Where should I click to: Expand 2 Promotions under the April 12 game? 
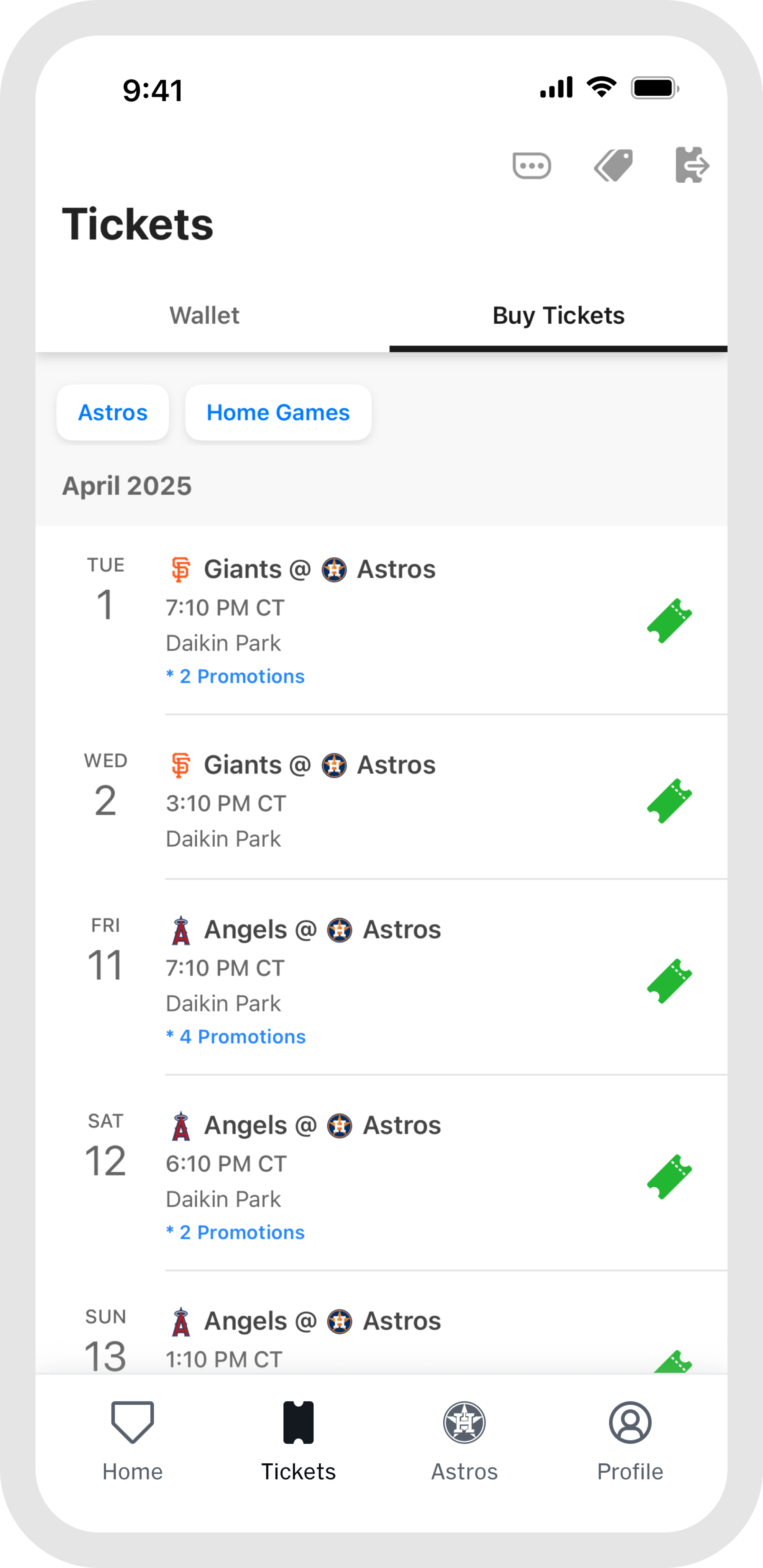coord(236,1233)
